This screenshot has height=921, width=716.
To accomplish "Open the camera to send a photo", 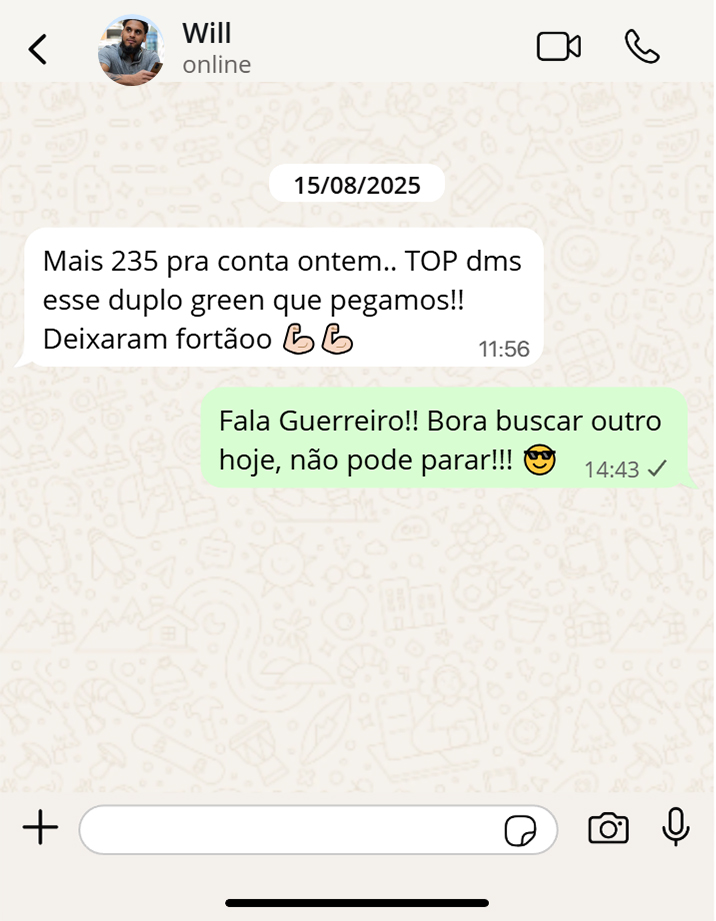I will click(608, 828).
